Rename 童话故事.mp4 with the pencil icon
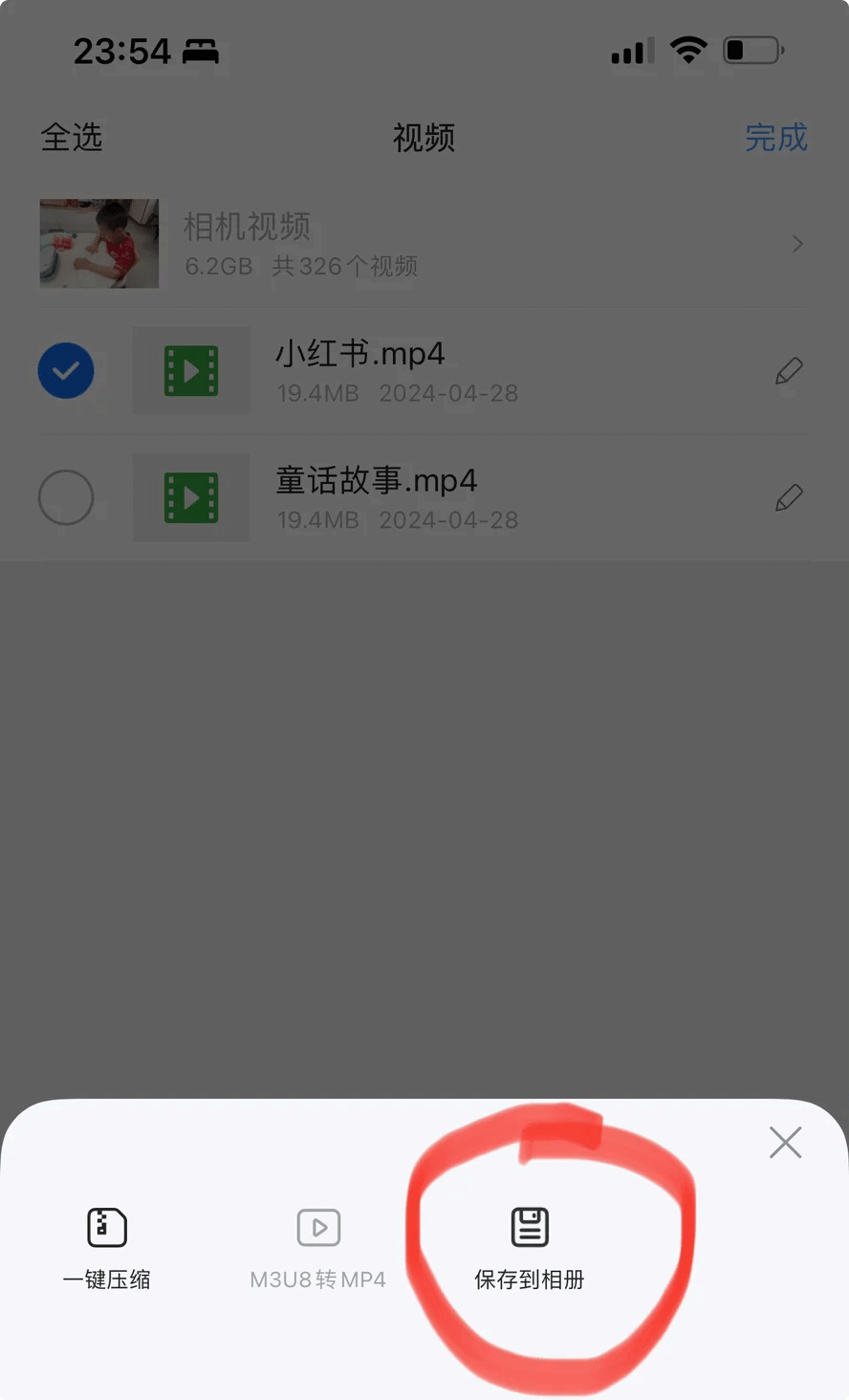The height and width of the screenshot is (1400, 849). (788, 497)
